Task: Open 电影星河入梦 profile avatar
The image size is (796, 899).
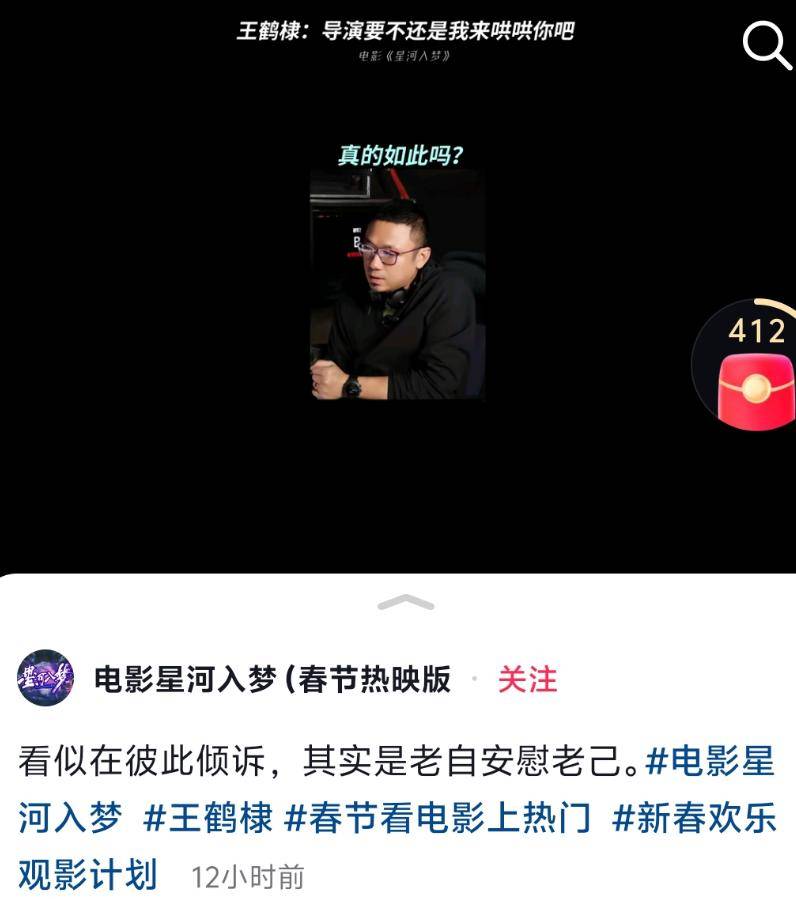Action: pos(46,679)
